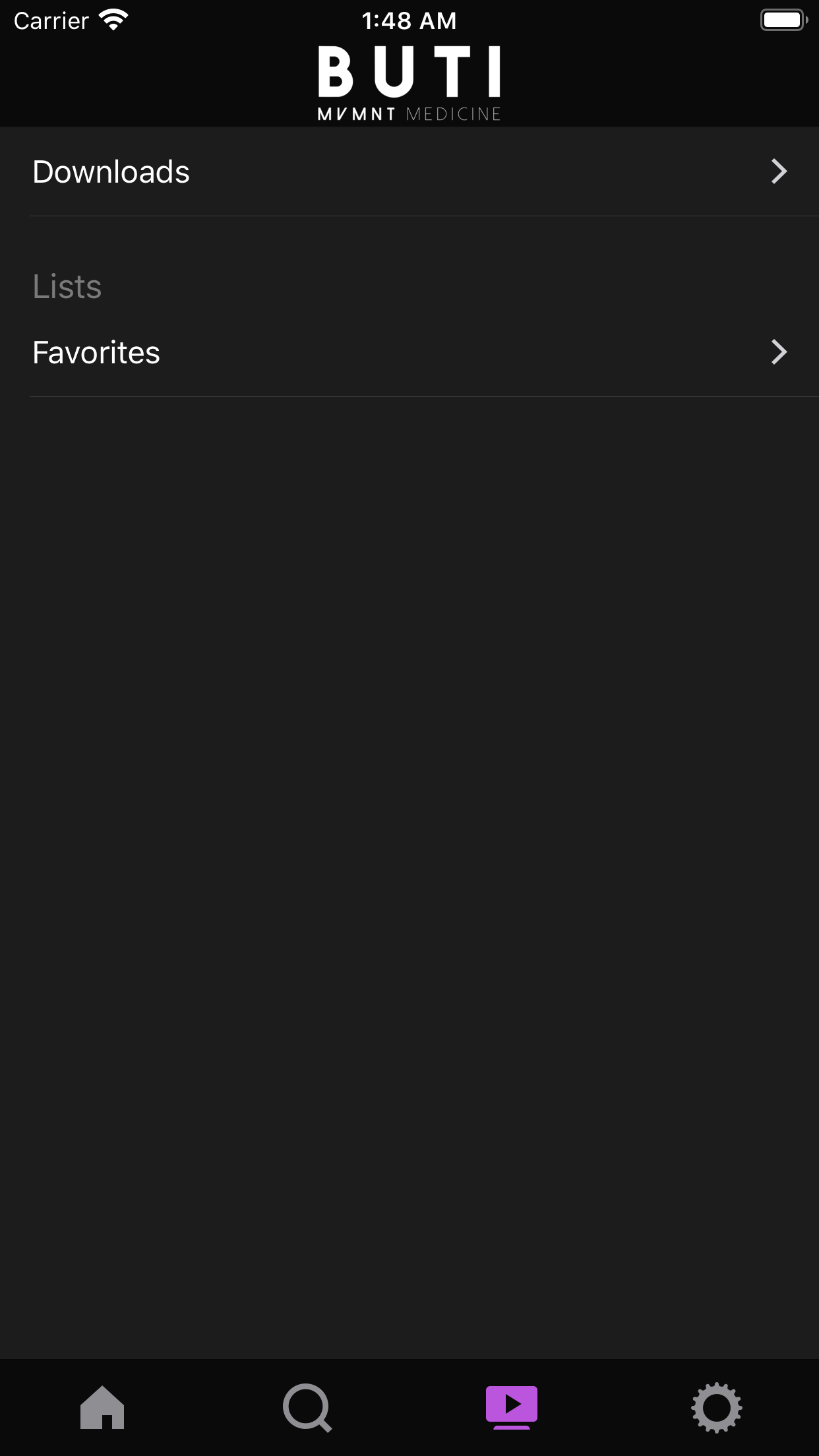Viewport: 819px width, 1456px height.
Task: Expand the Favorites row chevron
Action: click(779, 353)
